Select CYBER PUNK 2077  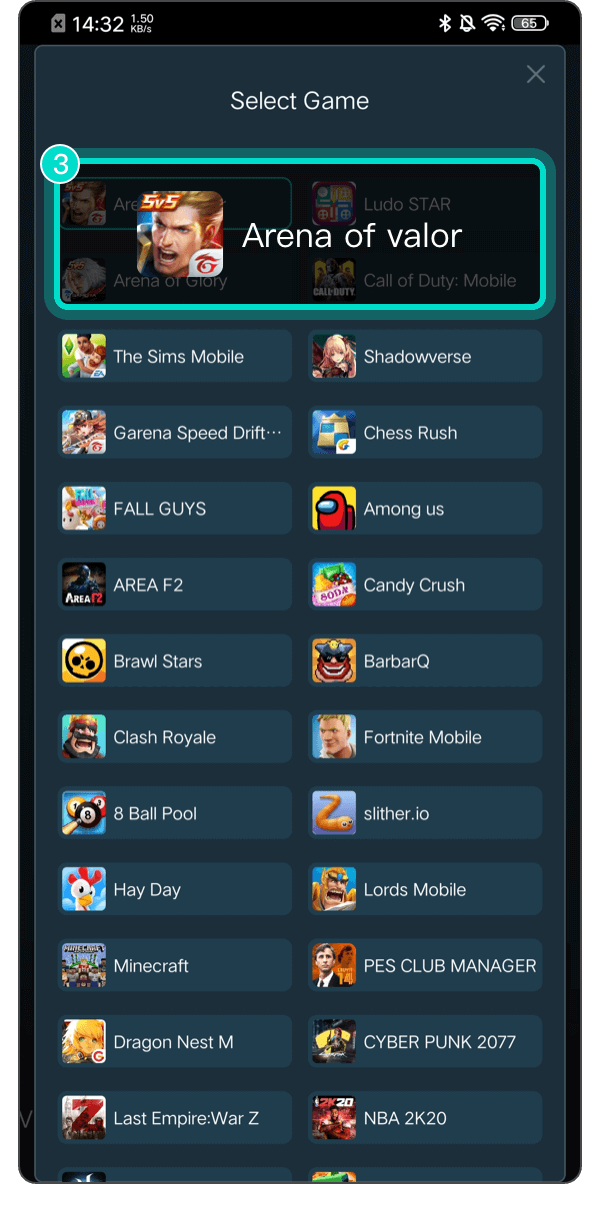coord(425,1041)
